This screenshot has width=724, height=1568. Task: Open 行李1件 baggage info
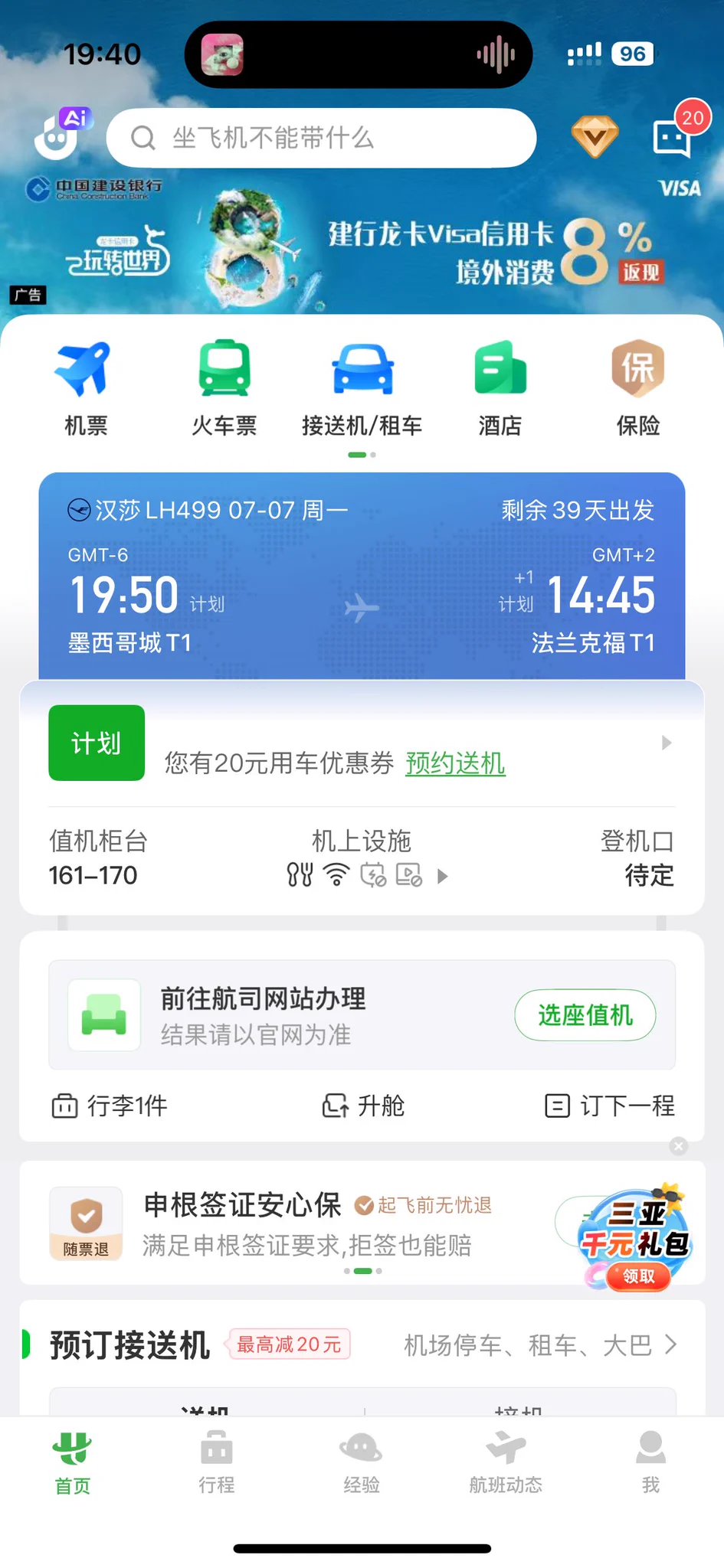(110, 1106)
